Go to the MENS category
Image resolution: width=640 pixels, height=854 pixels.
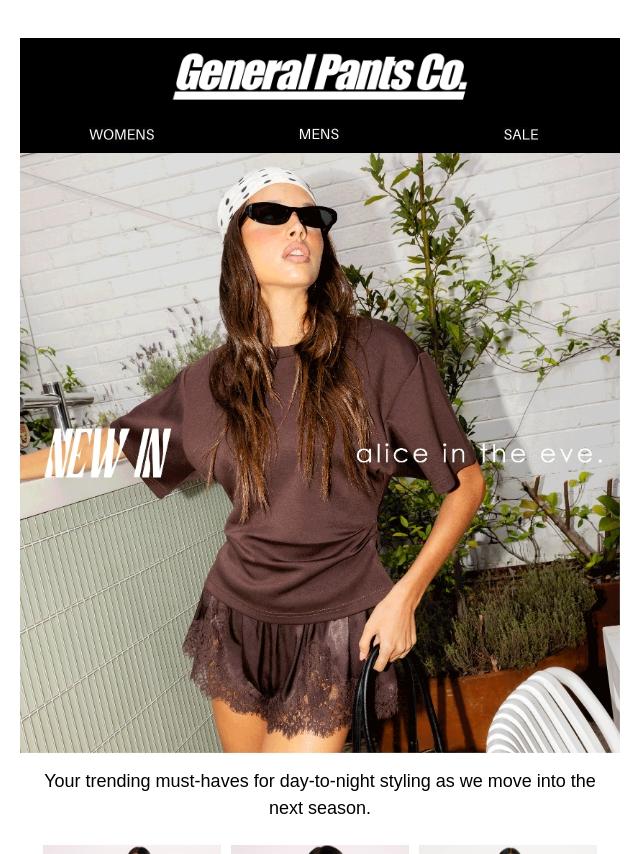[319, 134]
